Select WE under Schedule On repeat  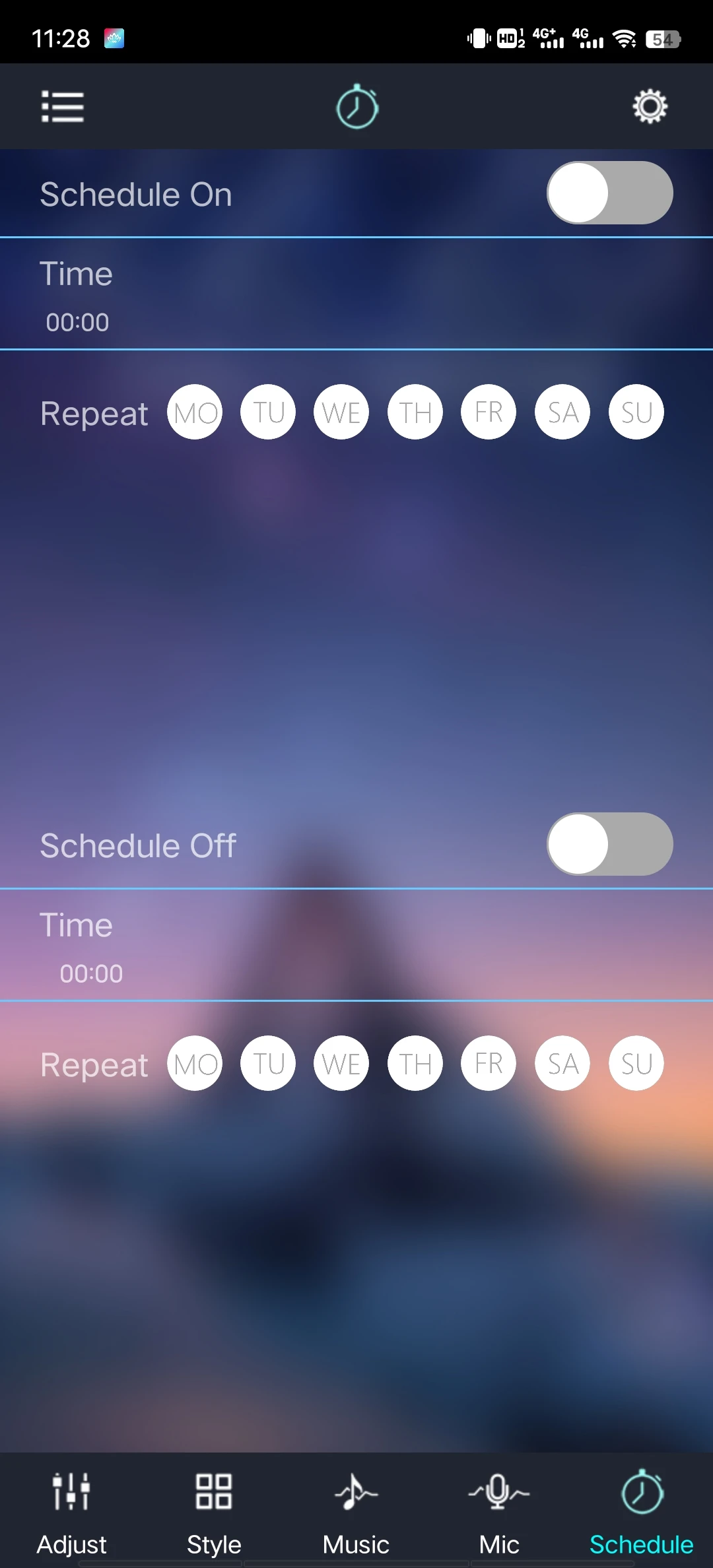pos(341,412)
